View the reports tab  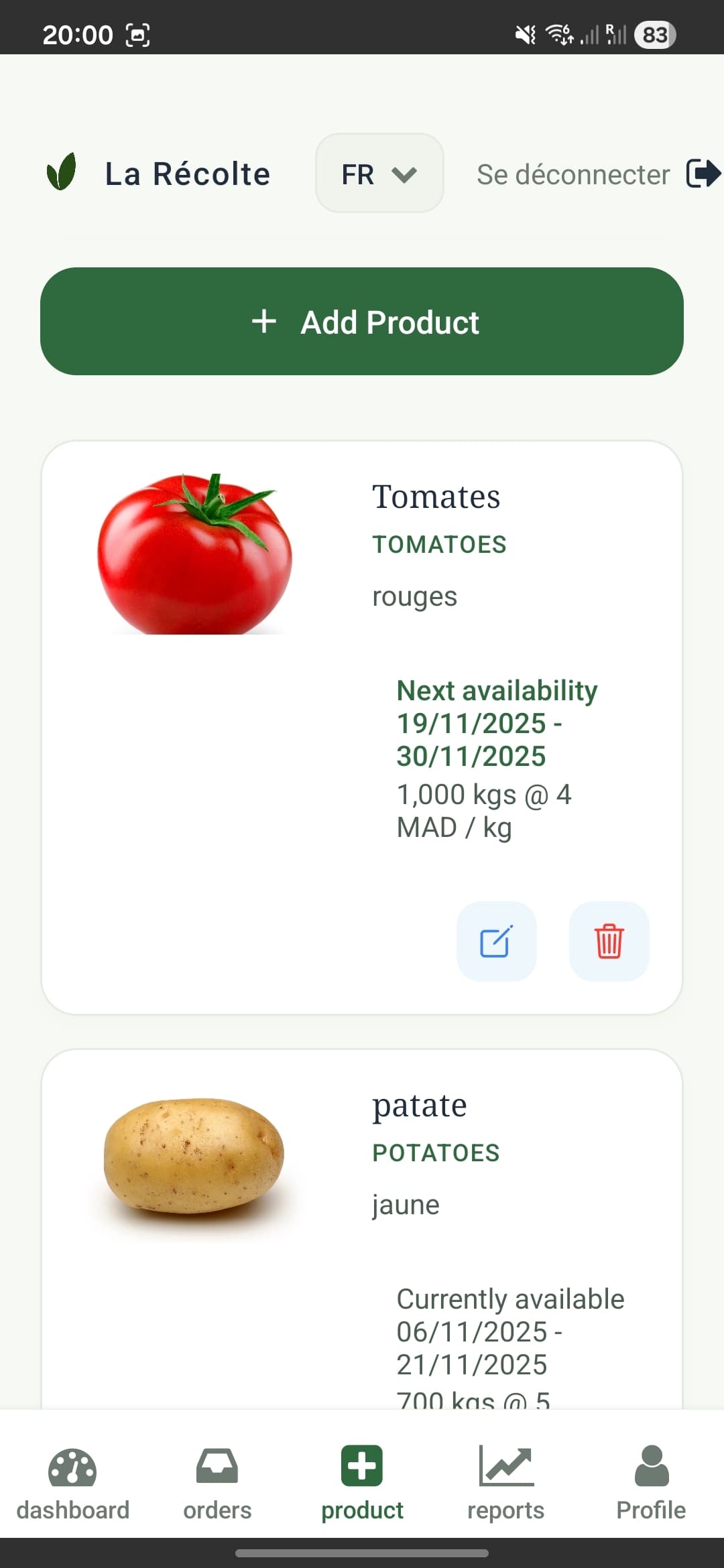coord(506,1482)
